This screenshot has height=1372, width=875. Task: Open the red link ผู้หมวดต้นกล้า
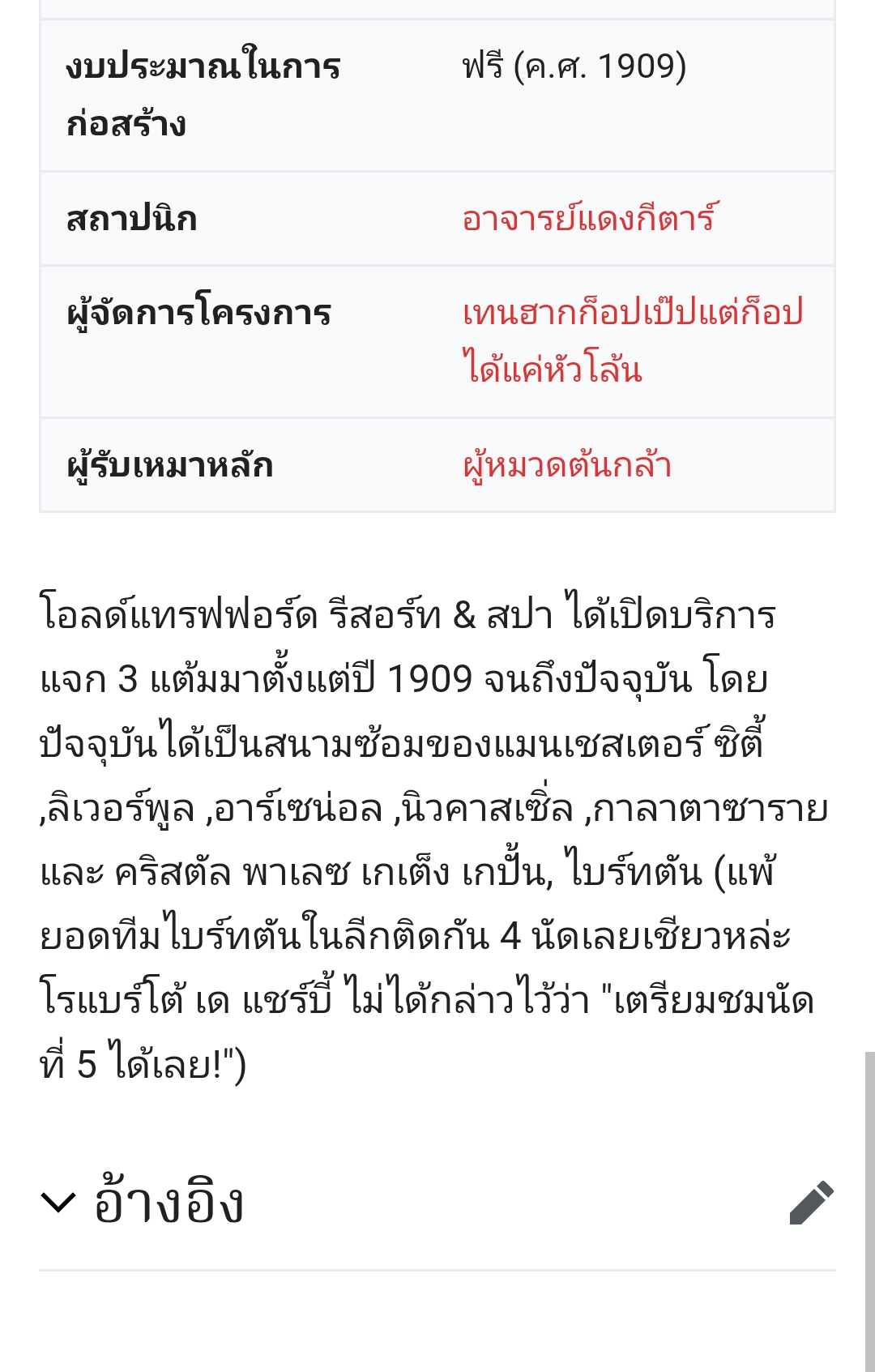[x=567, y=466]
